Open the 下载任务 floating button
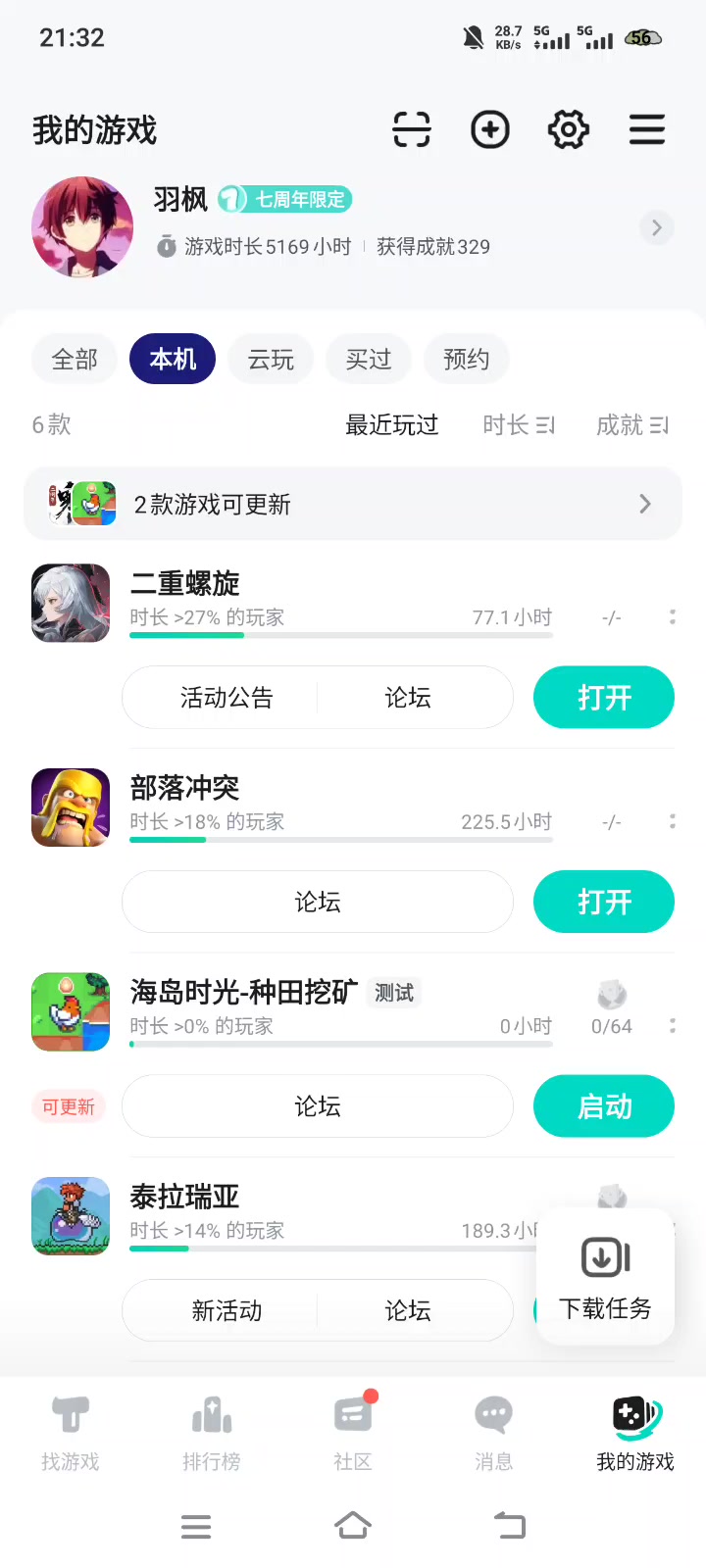 tap(605, 1277)
